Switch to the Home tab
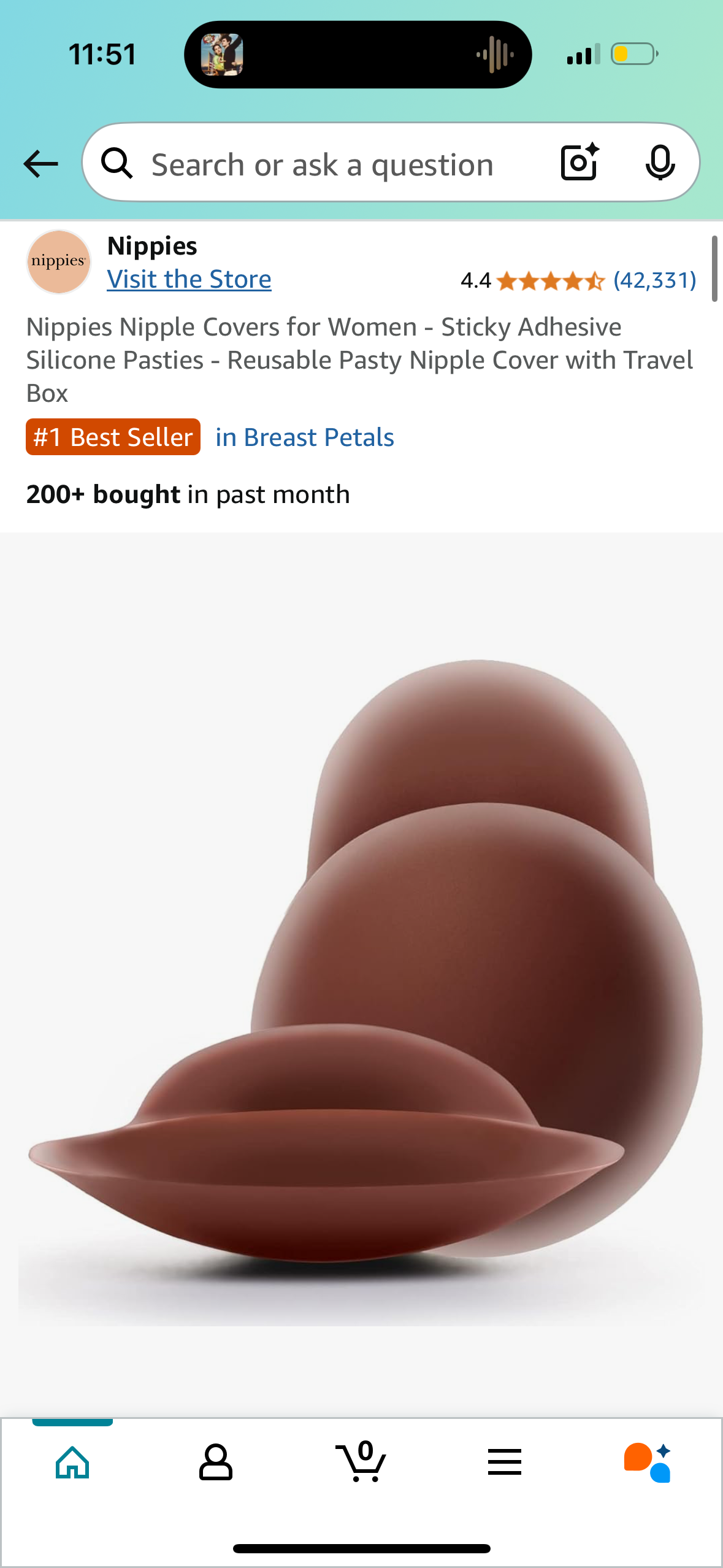 pyautogui.click(x=72, y=1462)
